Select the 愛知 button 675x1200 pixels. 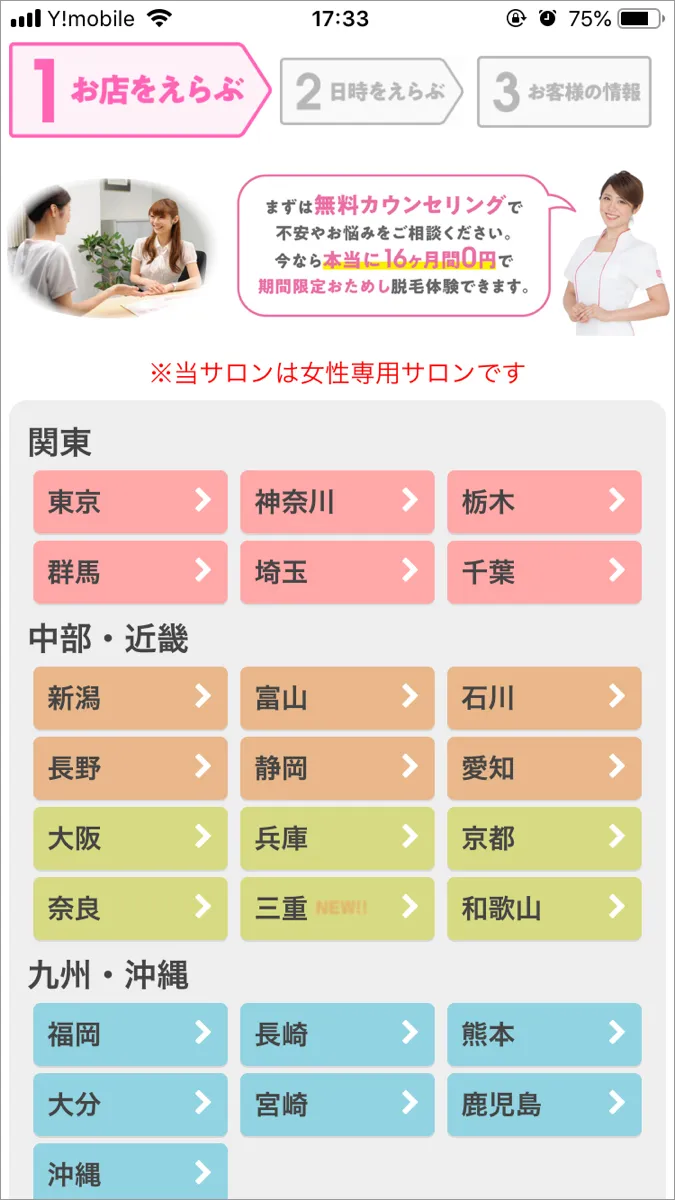pyautogui.click(x=544, y=768)
